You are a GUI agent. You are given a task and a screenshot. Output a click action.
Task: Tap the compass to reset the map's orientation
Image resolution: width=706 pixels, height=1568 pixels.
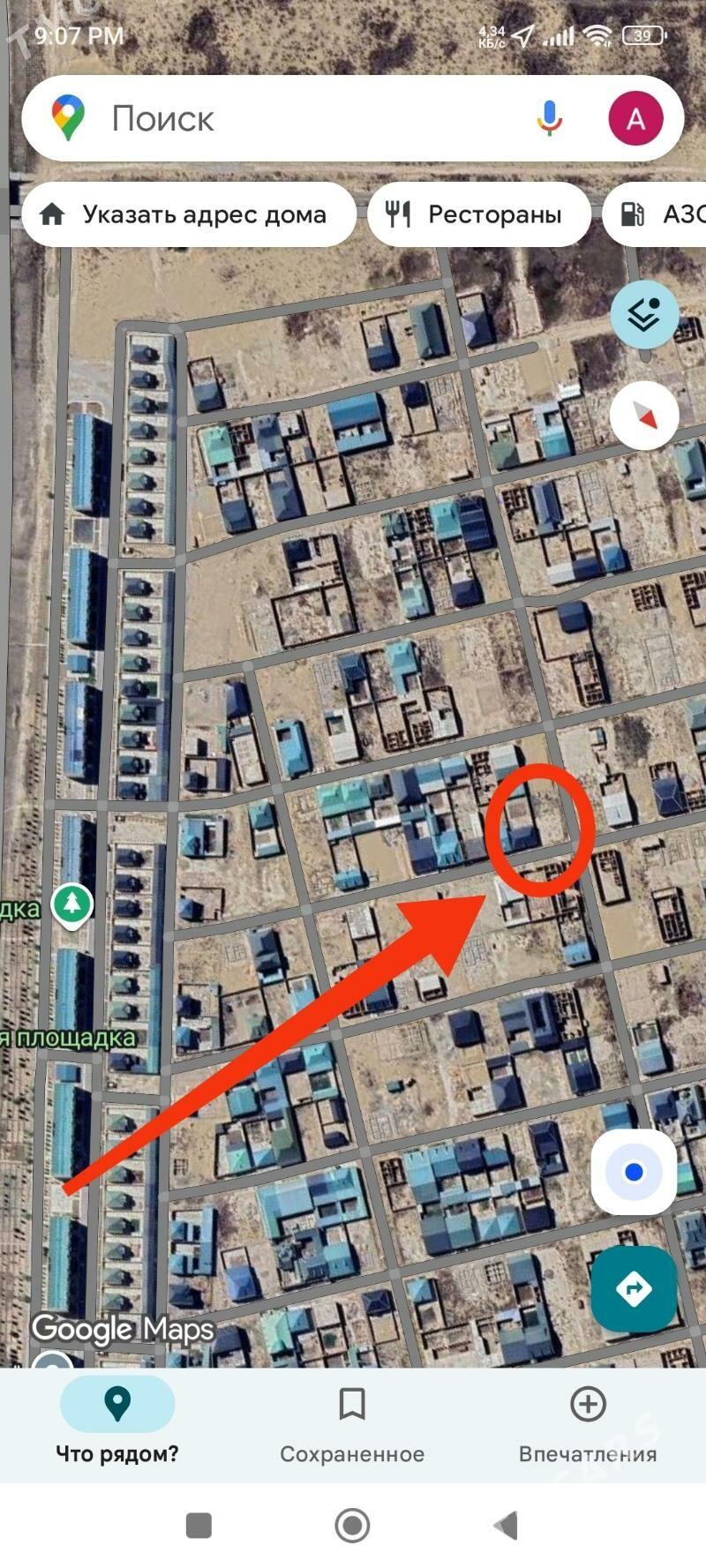tap(645, 416)
